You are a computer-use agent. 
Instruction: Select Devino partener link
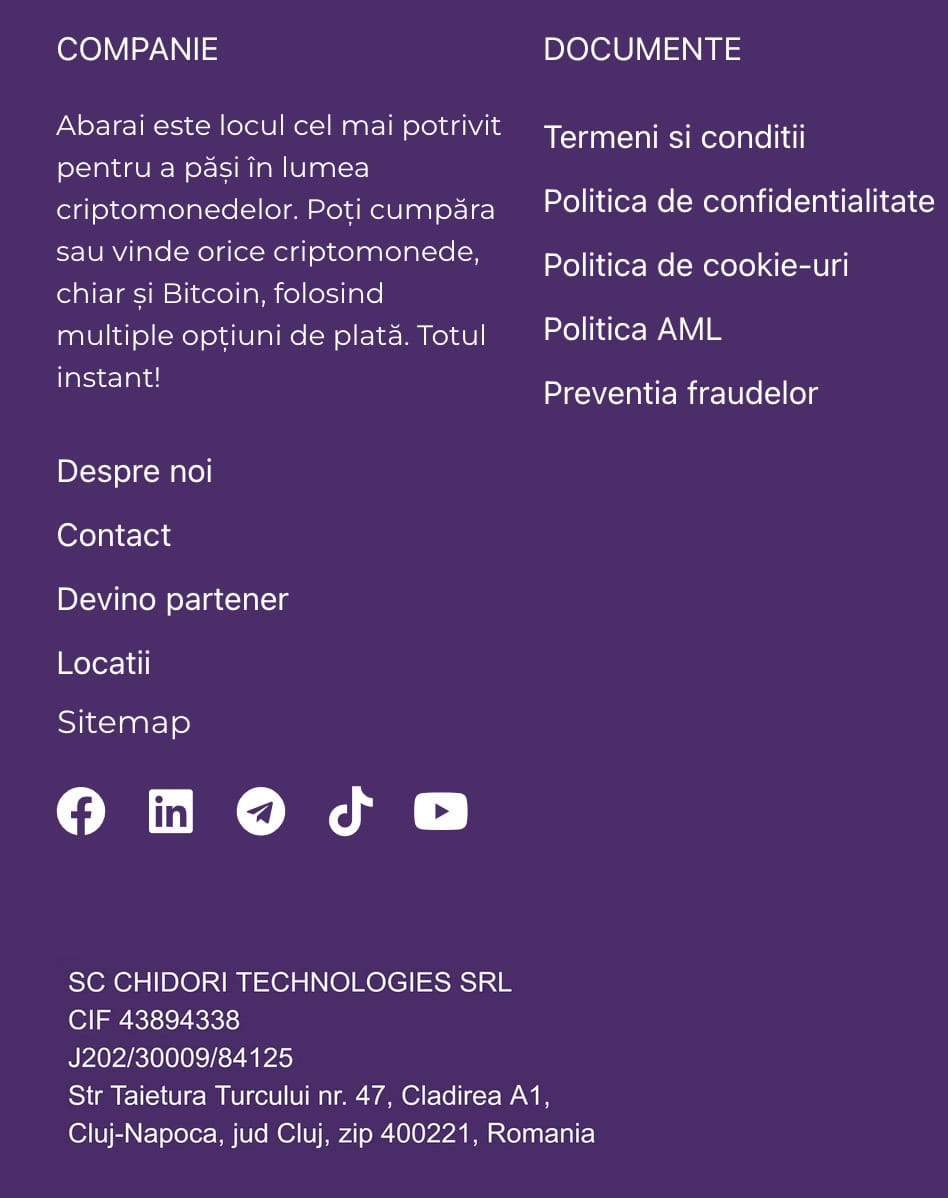[172, 599]
